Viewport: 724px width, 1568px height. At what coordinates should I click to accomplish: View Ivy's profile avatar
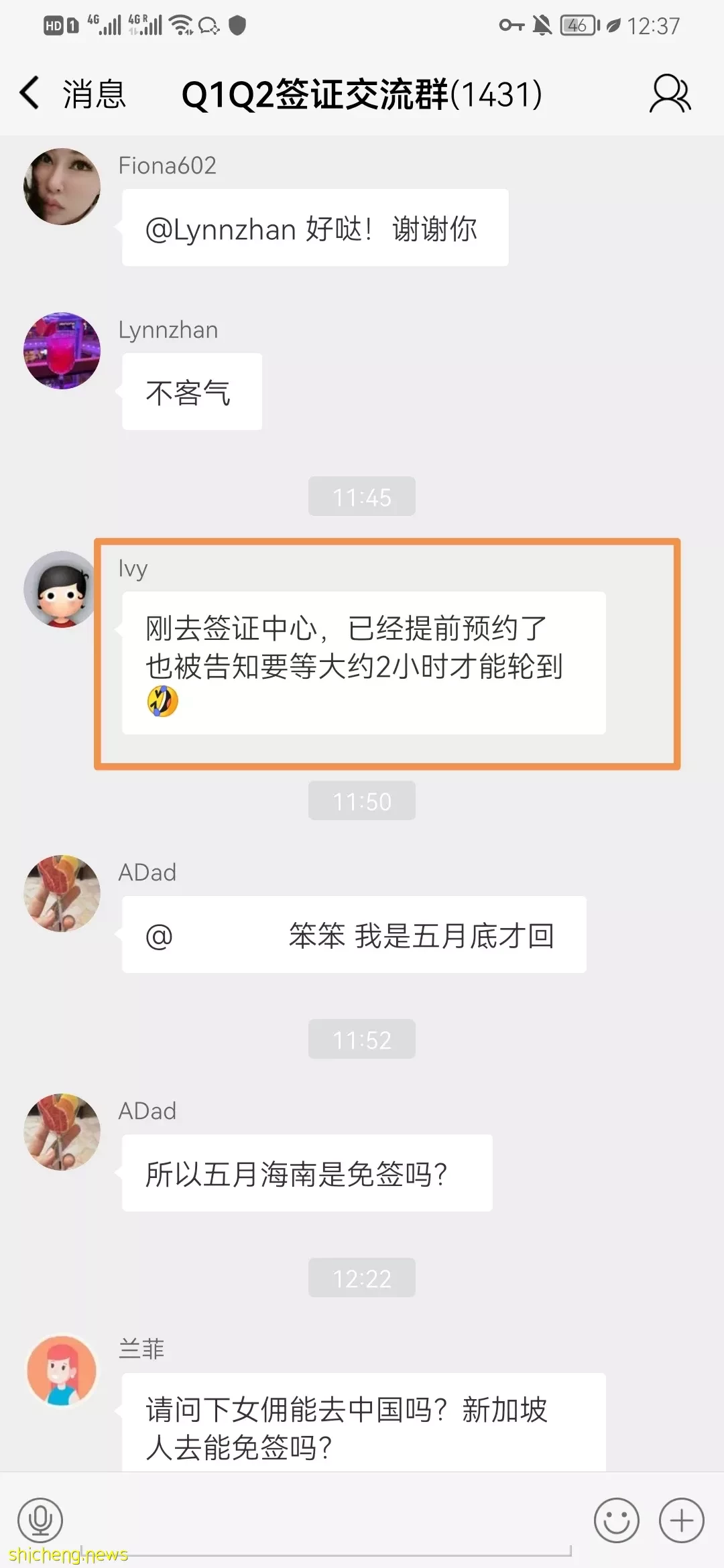(62, 589)
